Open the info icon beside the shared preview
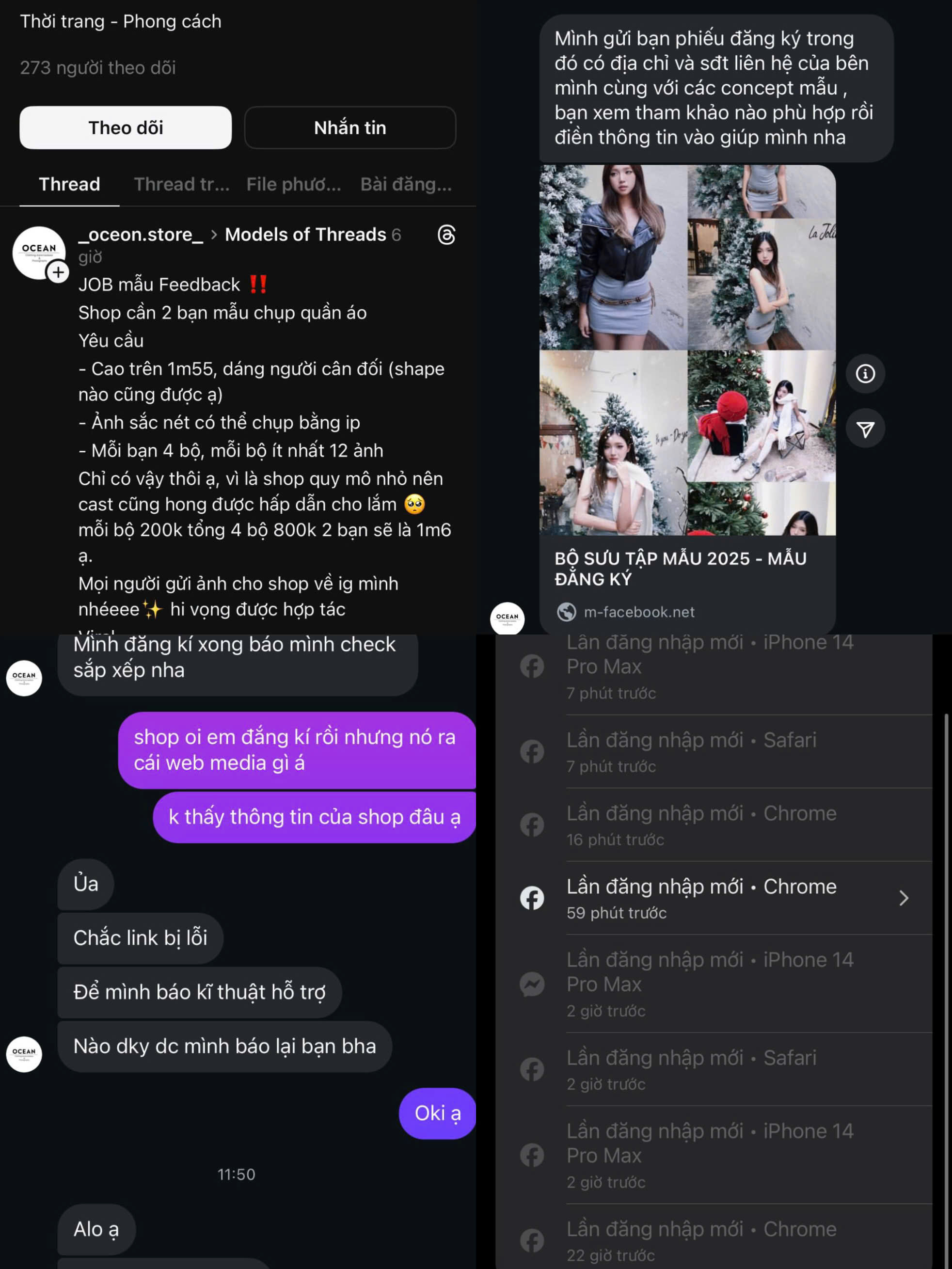 (x=865, y=373)
